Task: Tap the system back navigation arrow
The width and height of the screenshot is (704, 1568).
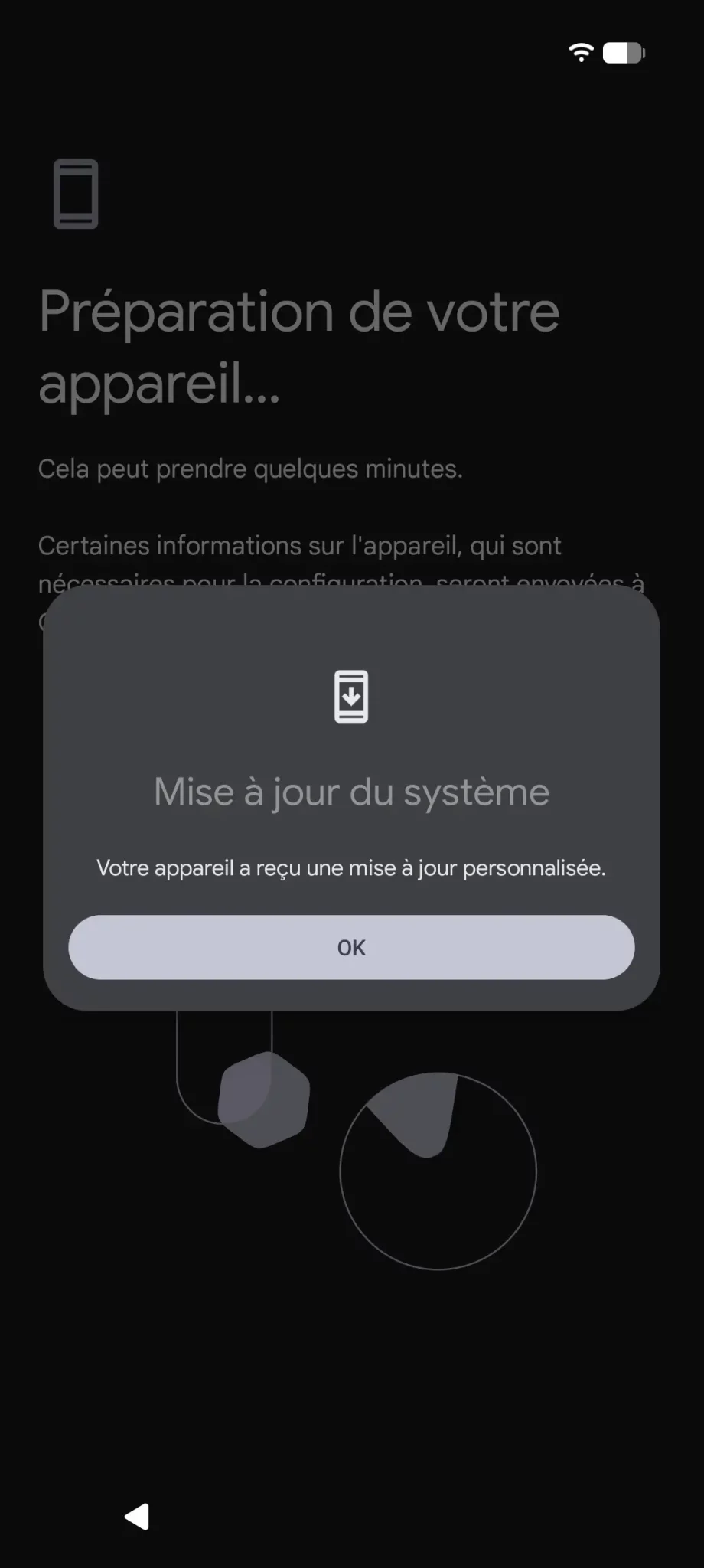Action: pyautogui.click(x=138, y=1516)
